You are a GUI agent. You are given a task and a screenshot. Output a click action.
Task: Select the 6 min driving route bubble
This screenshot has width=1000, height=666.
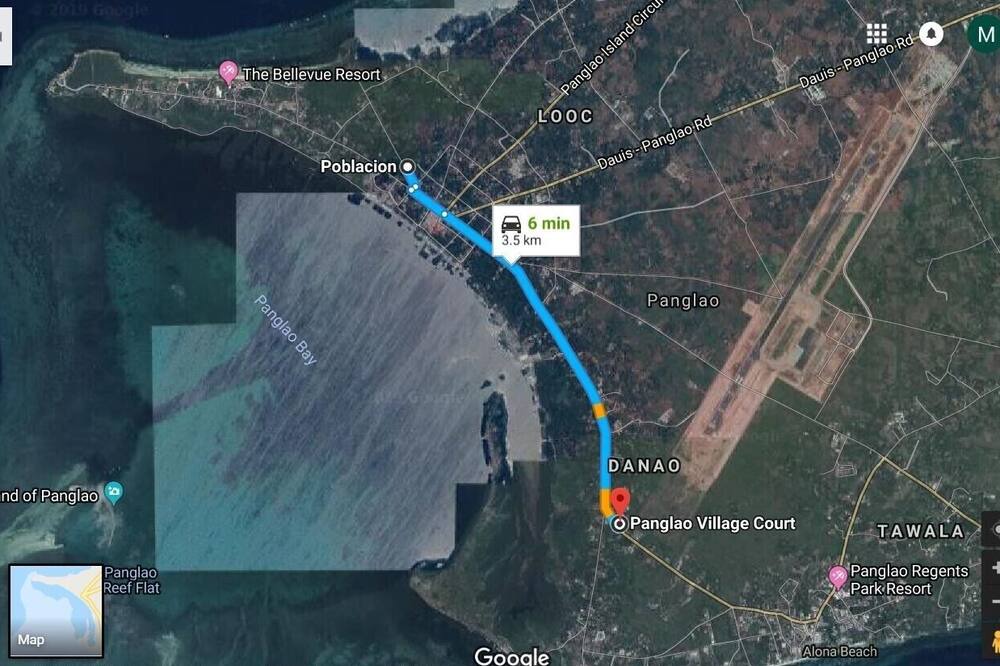tap(536, 230)
